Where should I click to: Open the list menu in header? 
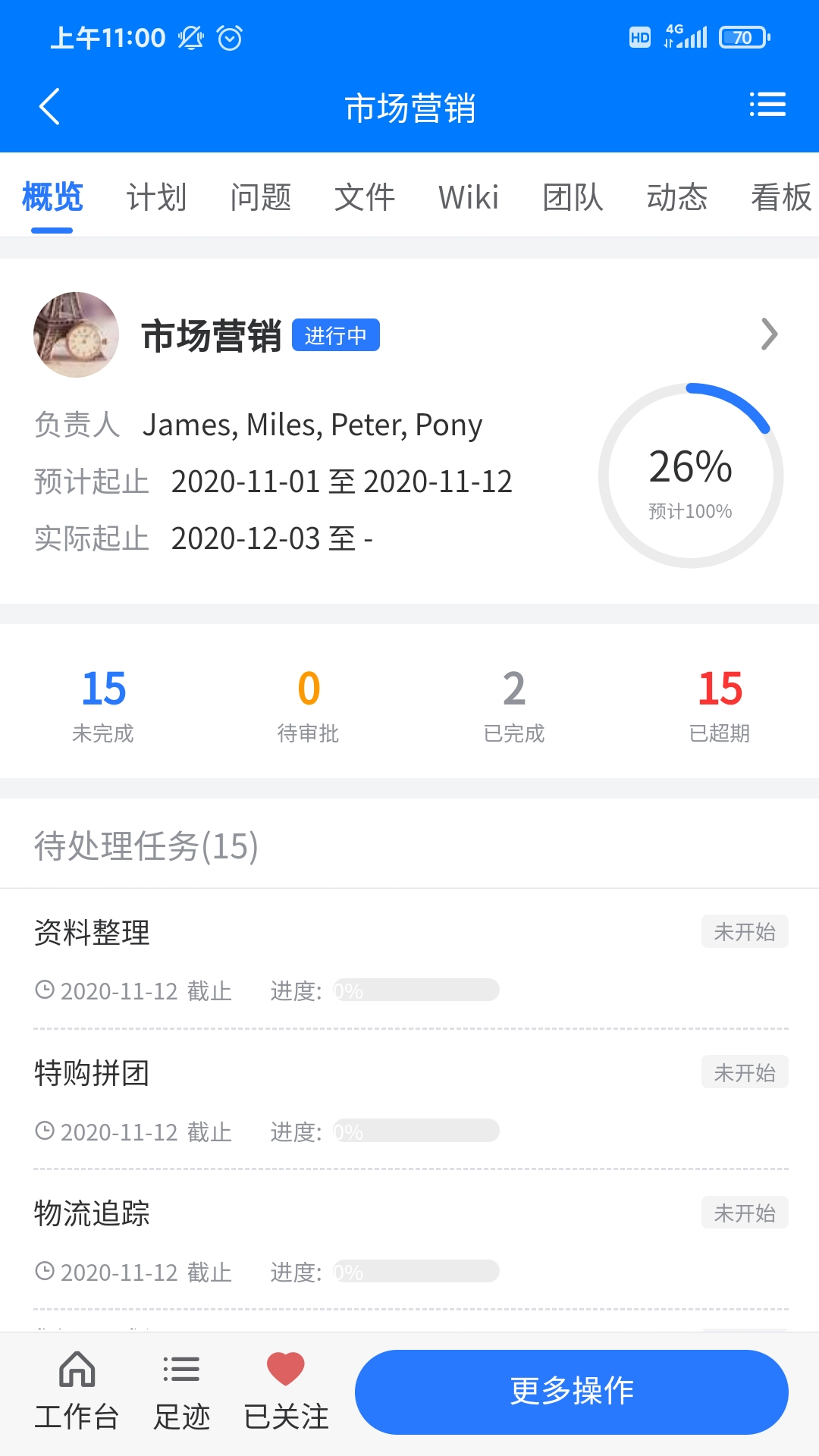click(x=767, y=105)
